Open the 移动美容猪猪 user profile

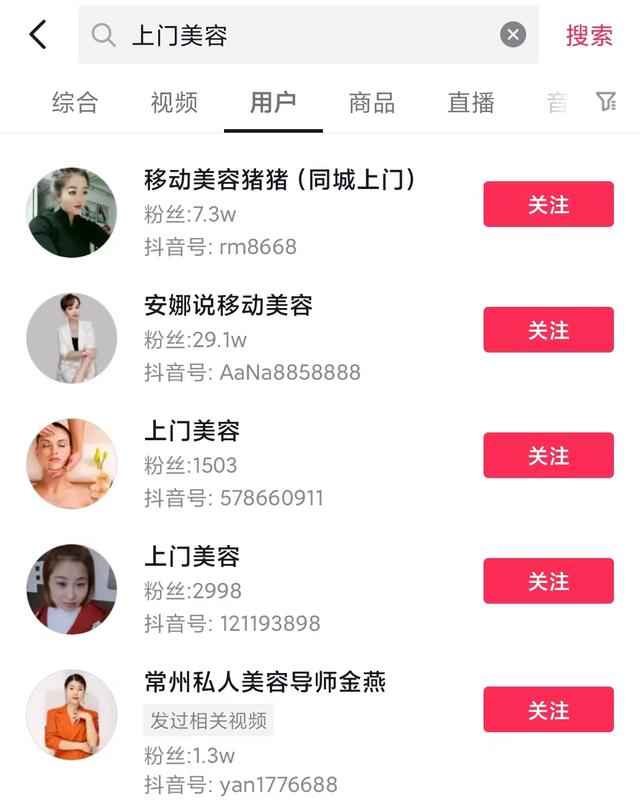point(279,180)
